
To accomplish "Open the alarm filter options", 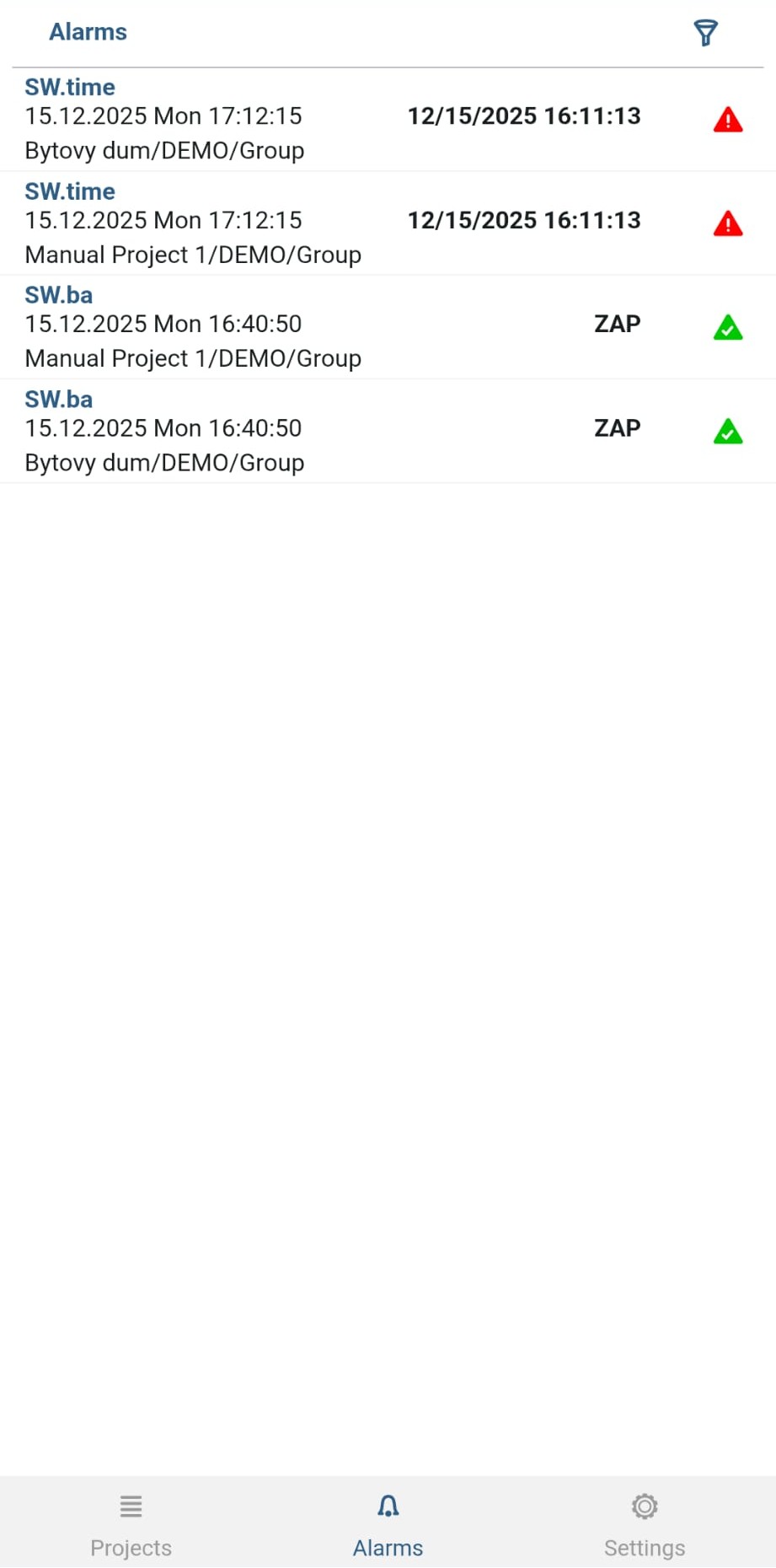I will (704, 32).
